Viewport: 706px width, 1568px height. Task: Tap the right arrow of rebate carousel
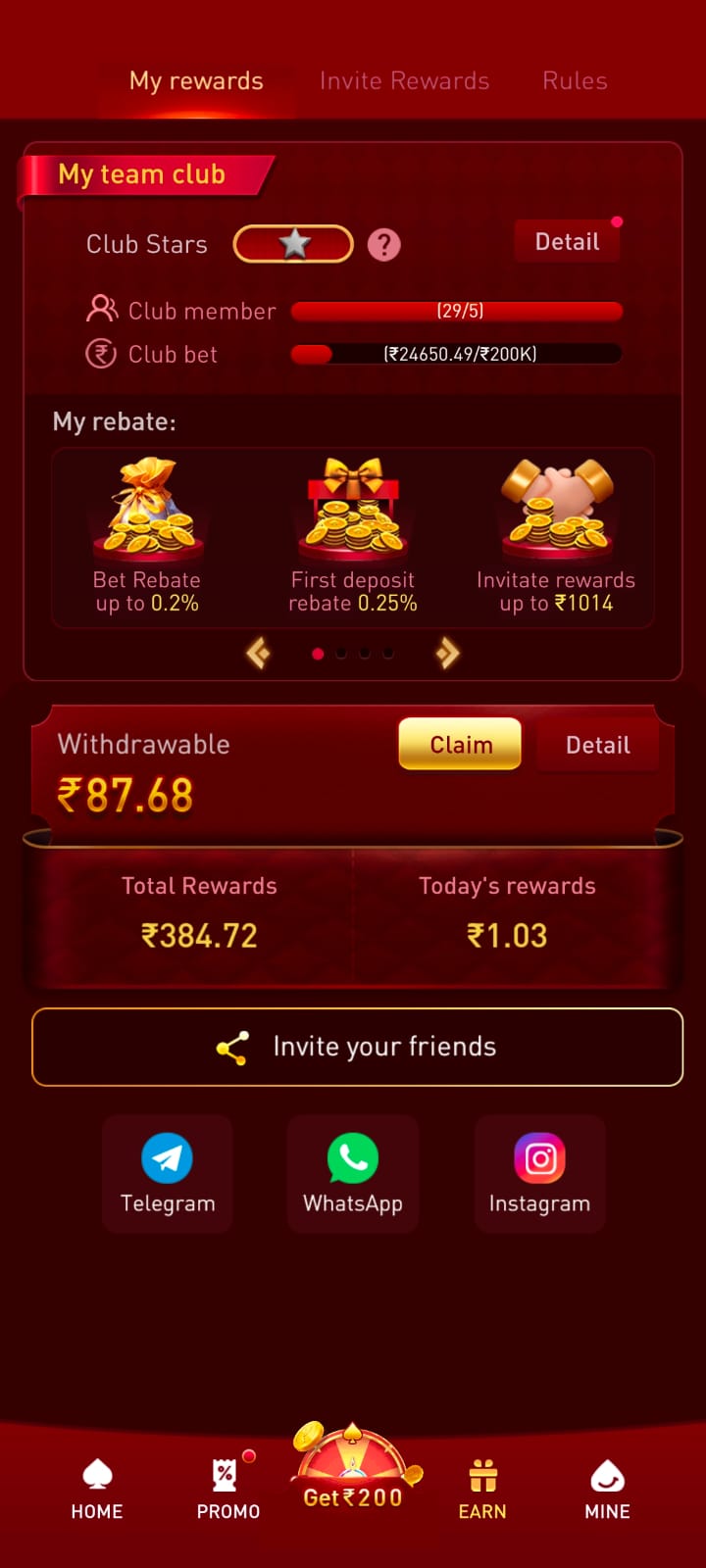coord(448,653)
